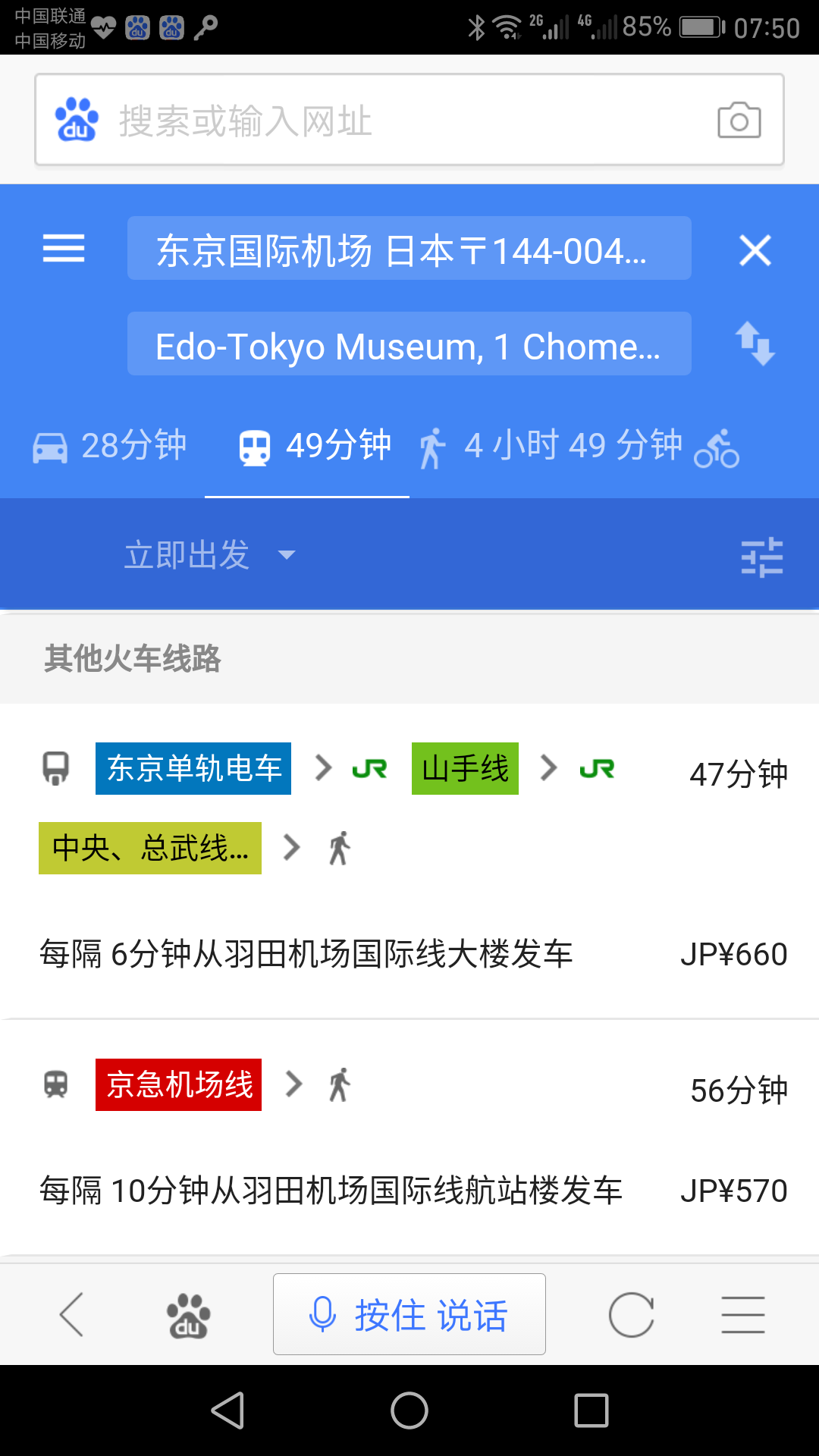Screen dimensions: 819x1456
Task: Tap the Baidu search or URL box
Action: pyautogui.click(x=379, y=121)
